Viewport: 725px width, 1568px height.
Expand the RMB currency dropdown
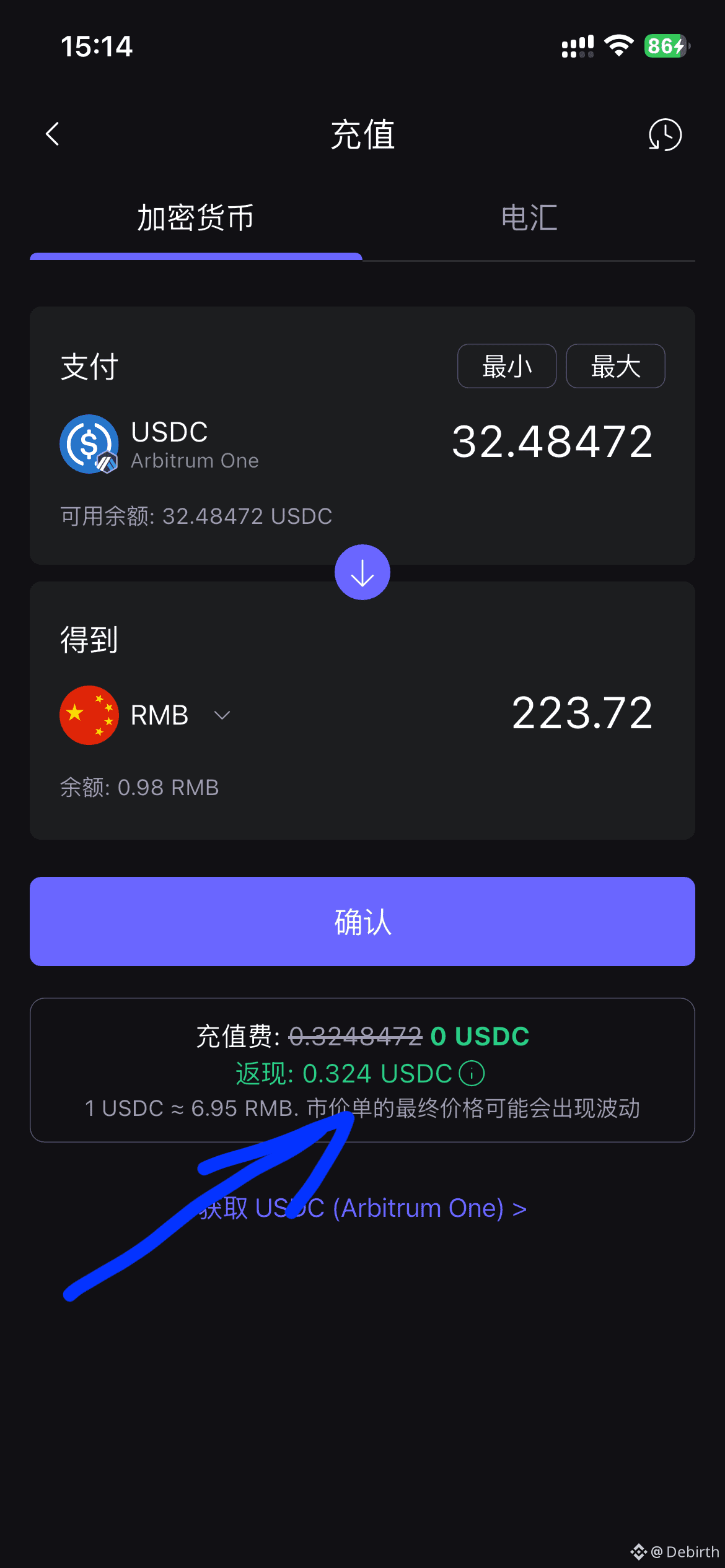click(221, 715)
